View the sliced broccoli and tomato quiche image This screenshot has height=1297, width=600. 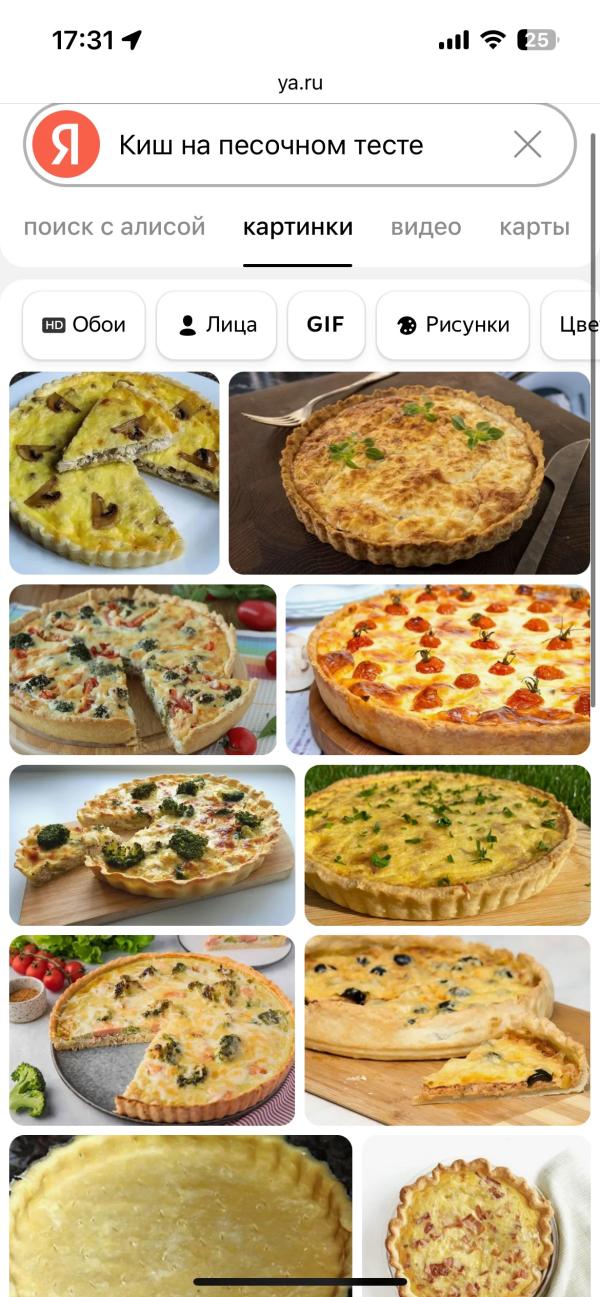(142, 669)
